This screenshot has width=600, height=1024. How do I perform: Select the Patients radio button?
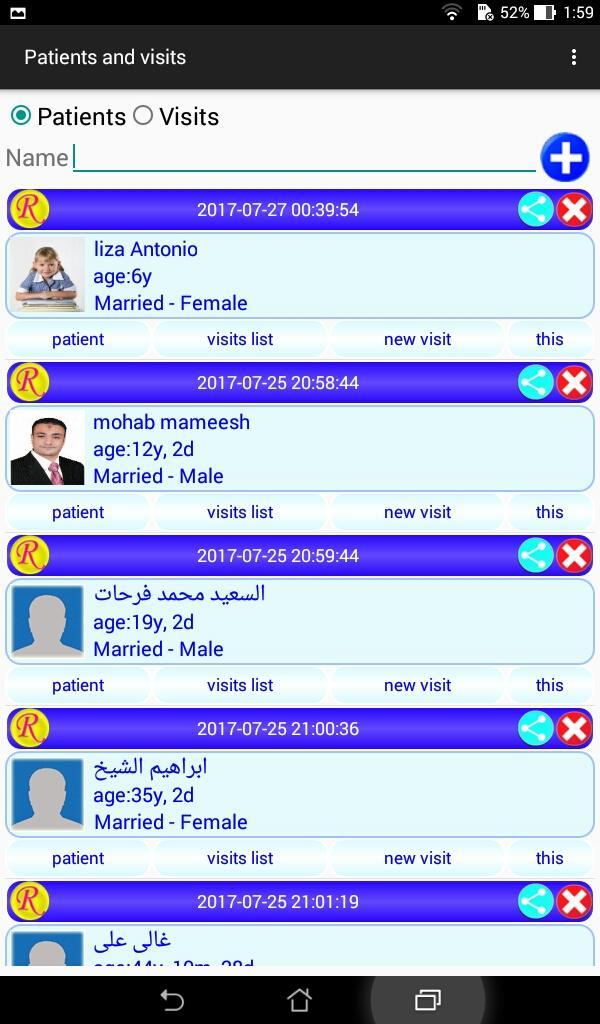click(x=20, y=116)
